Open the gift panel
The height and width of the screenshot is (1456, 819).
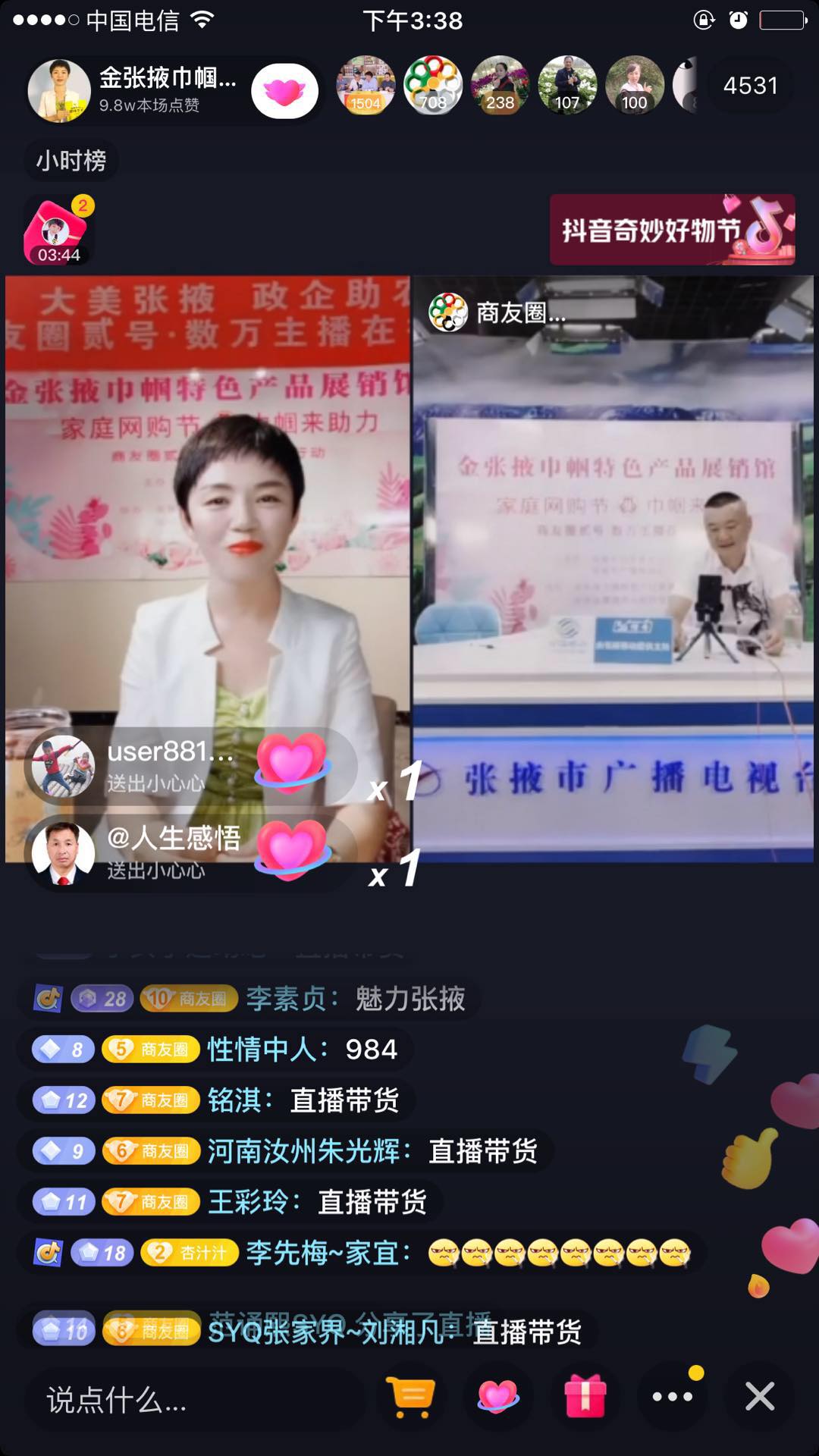pos(585,1396)
